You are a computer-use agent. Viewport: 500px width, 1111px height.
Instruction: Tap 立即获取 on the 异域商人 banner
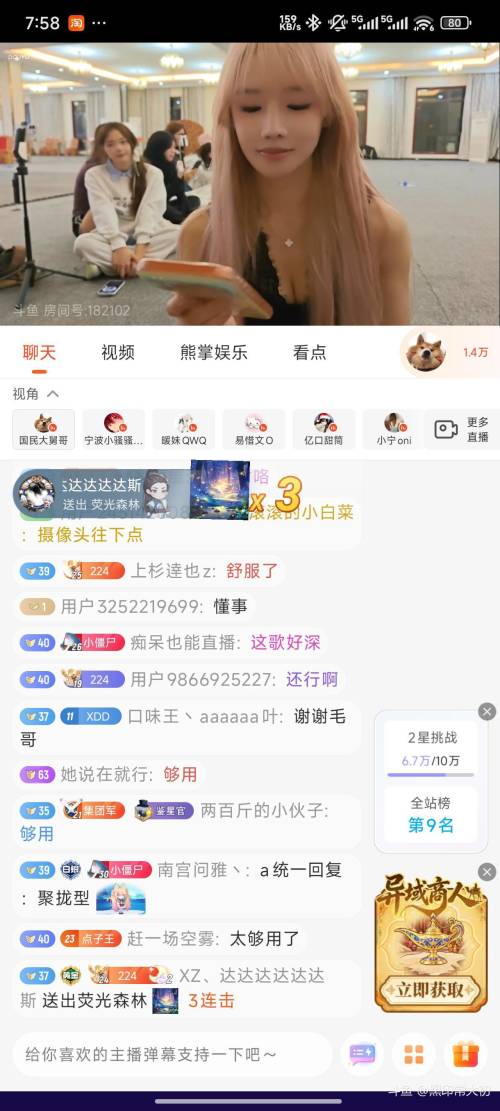click(x=431, y=989)
